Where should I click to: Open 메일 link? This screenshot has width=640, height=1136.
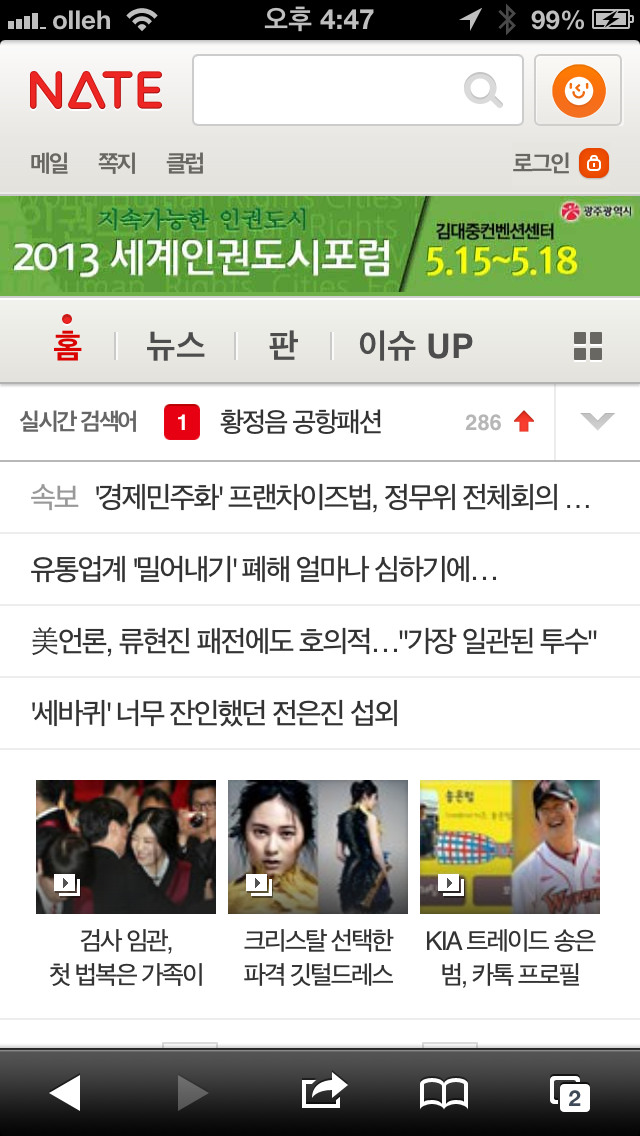pos(49,163)
